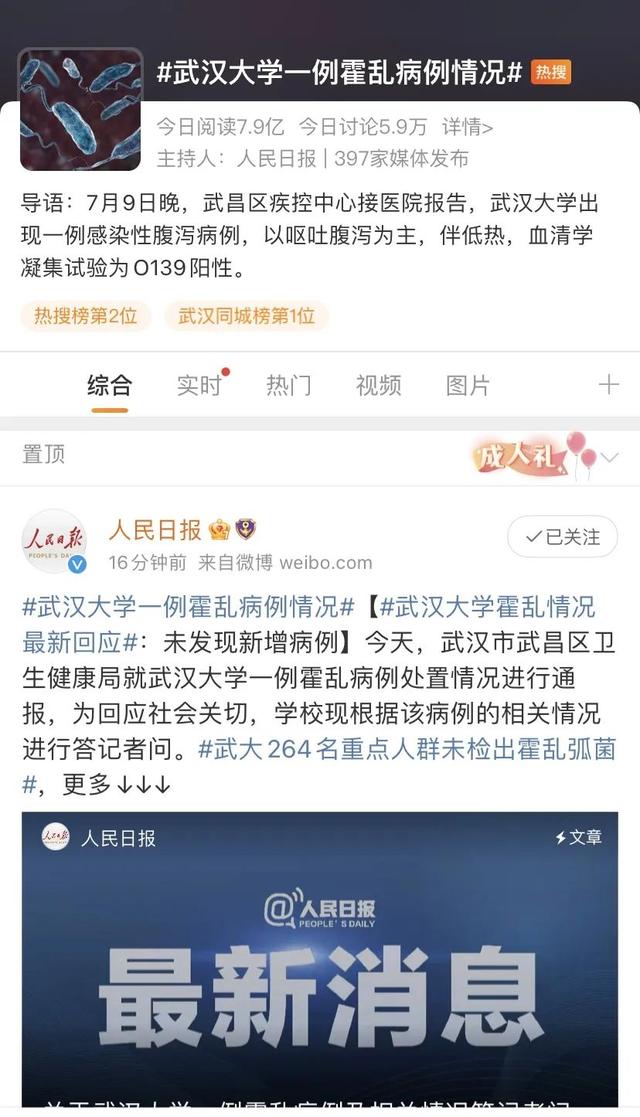The width and height of the screenshot is (640, 1117).
Task: Tap the plus icon beside the tabs
Action: point(608,384)
